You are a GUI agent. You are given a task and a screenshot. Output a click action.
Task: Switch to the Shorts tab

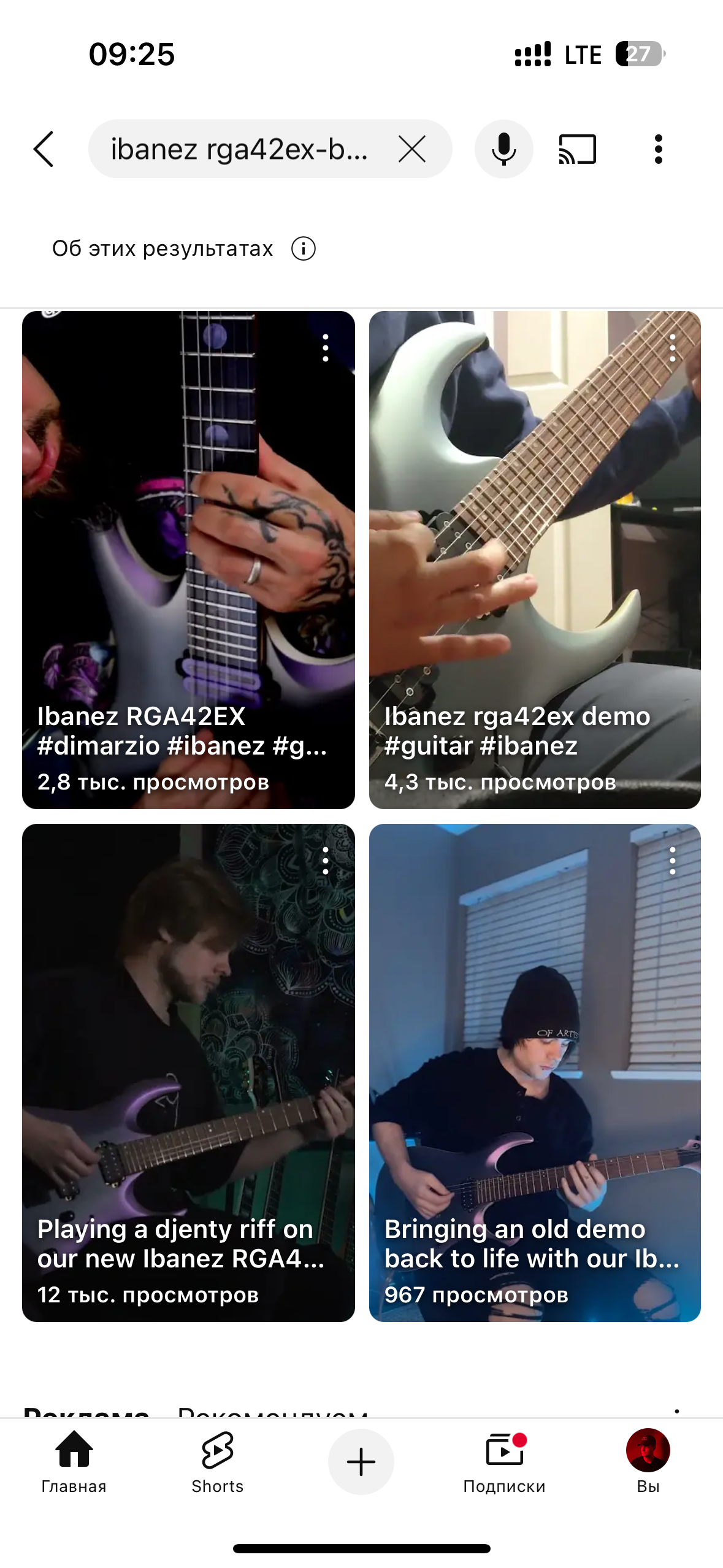coord(217,1461)
